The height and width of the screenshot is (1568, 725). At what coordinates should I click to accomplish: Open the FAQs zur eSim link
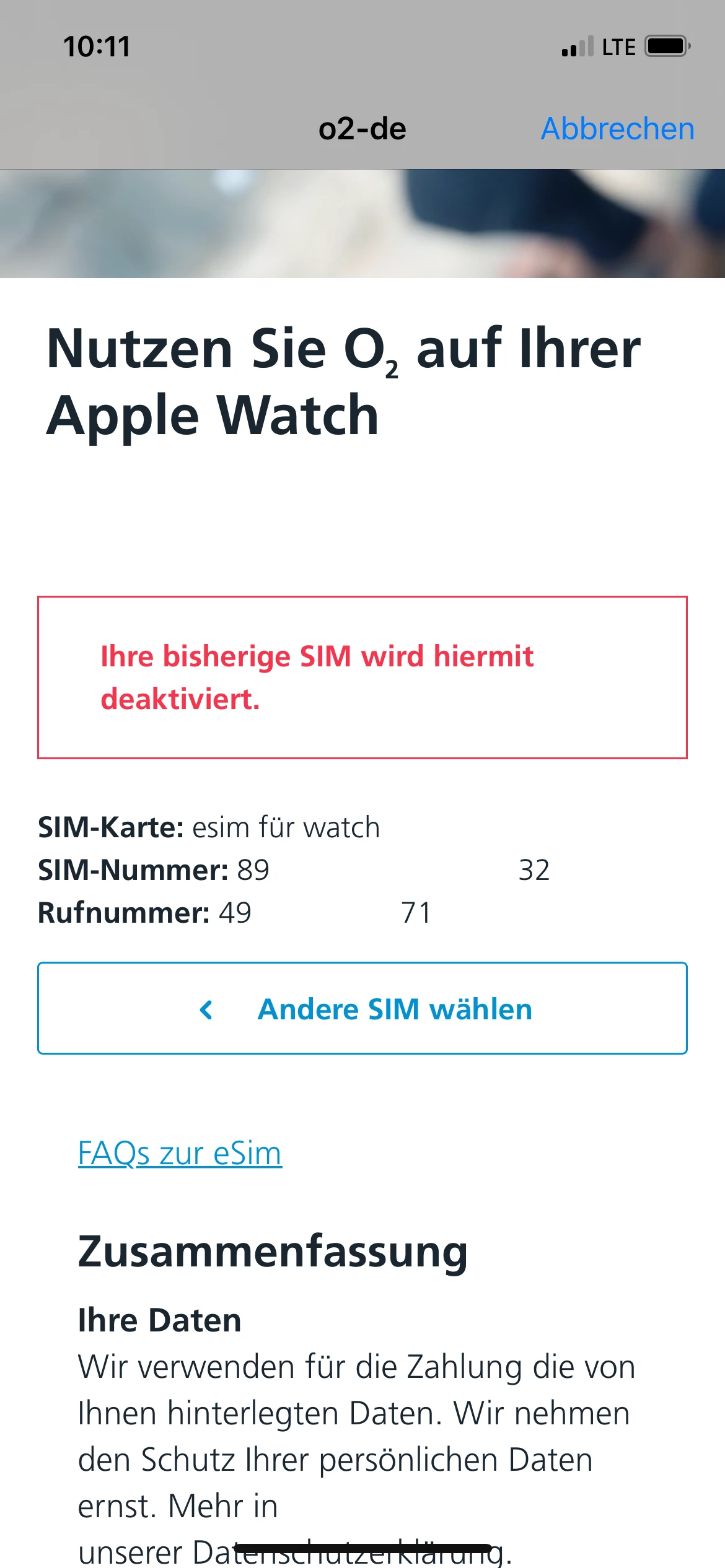coord(180,1153)
